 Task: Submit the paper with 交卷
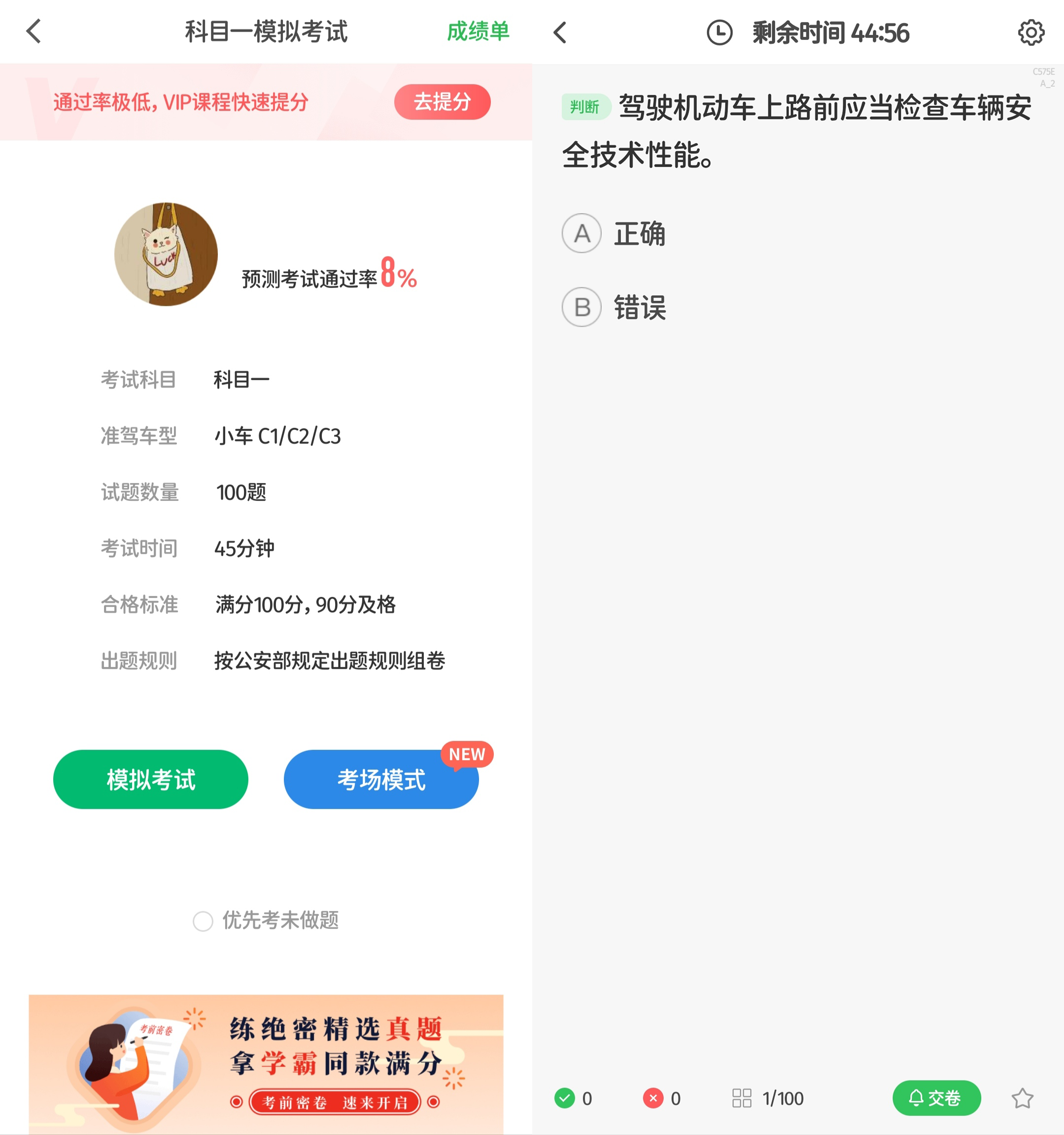pos(936,1098)
